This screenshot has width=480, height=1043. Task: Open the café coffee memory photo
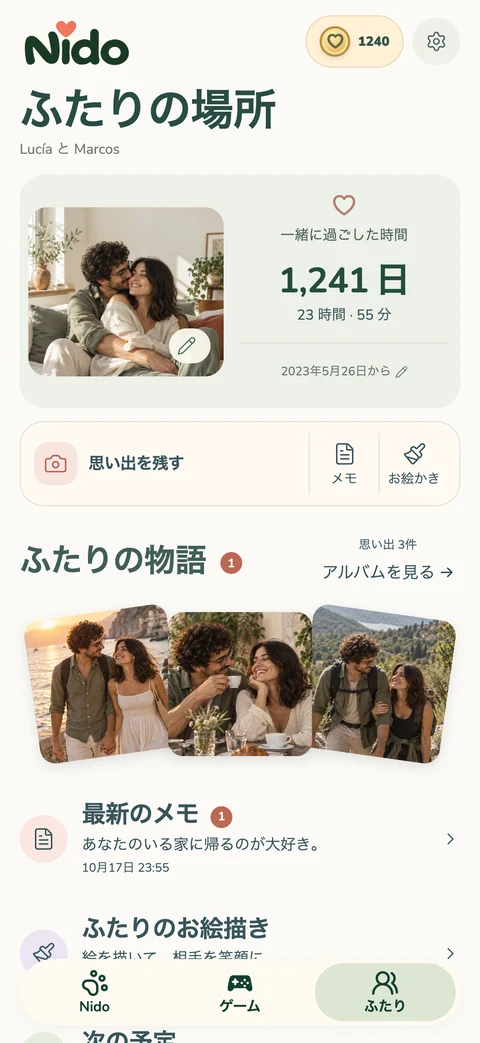(240, 684)
